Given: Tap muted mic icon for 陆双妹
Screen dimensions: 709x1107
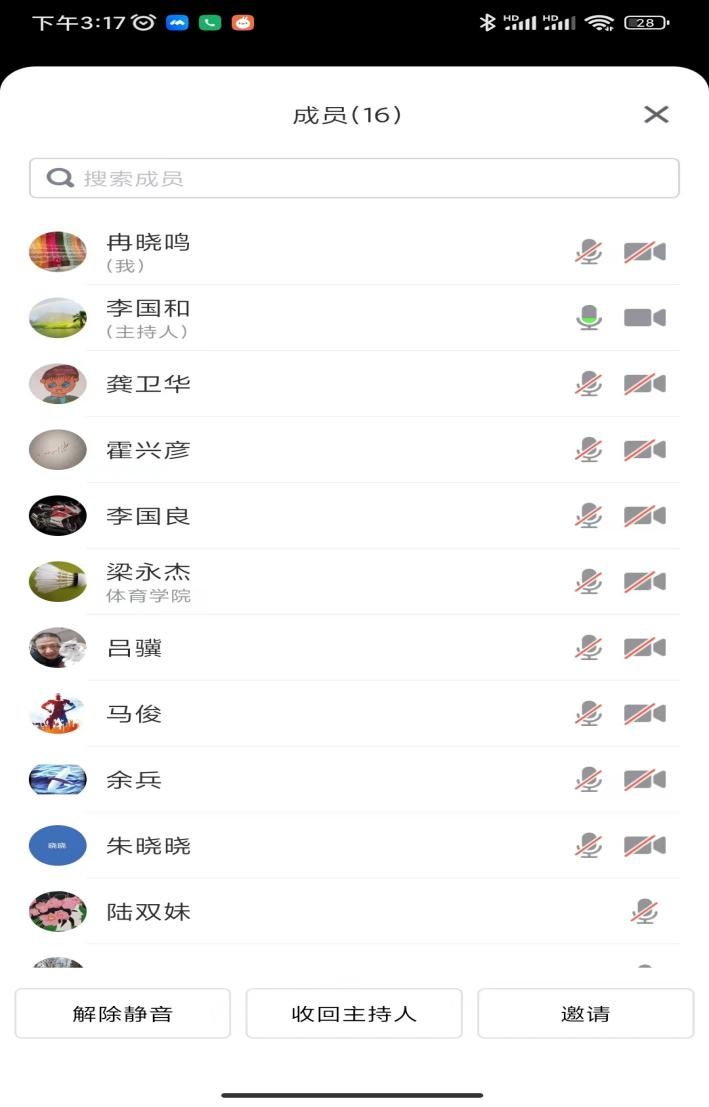Looking at the screenshot, I should tap(645, 912).
